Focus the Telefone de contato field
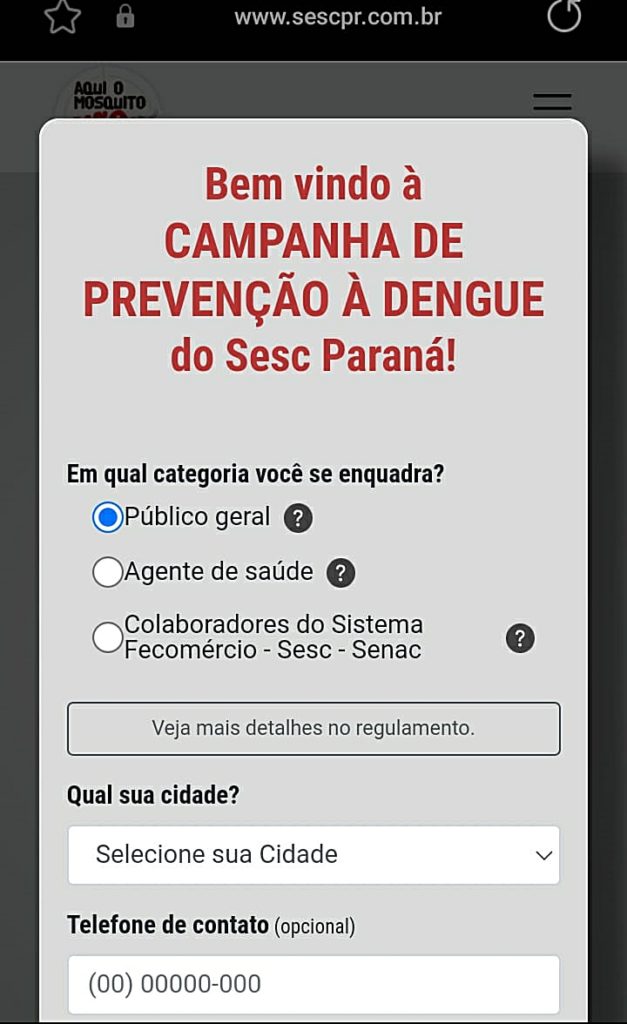Viewport: 627px width, 1024px height. (x=313, y=984)
